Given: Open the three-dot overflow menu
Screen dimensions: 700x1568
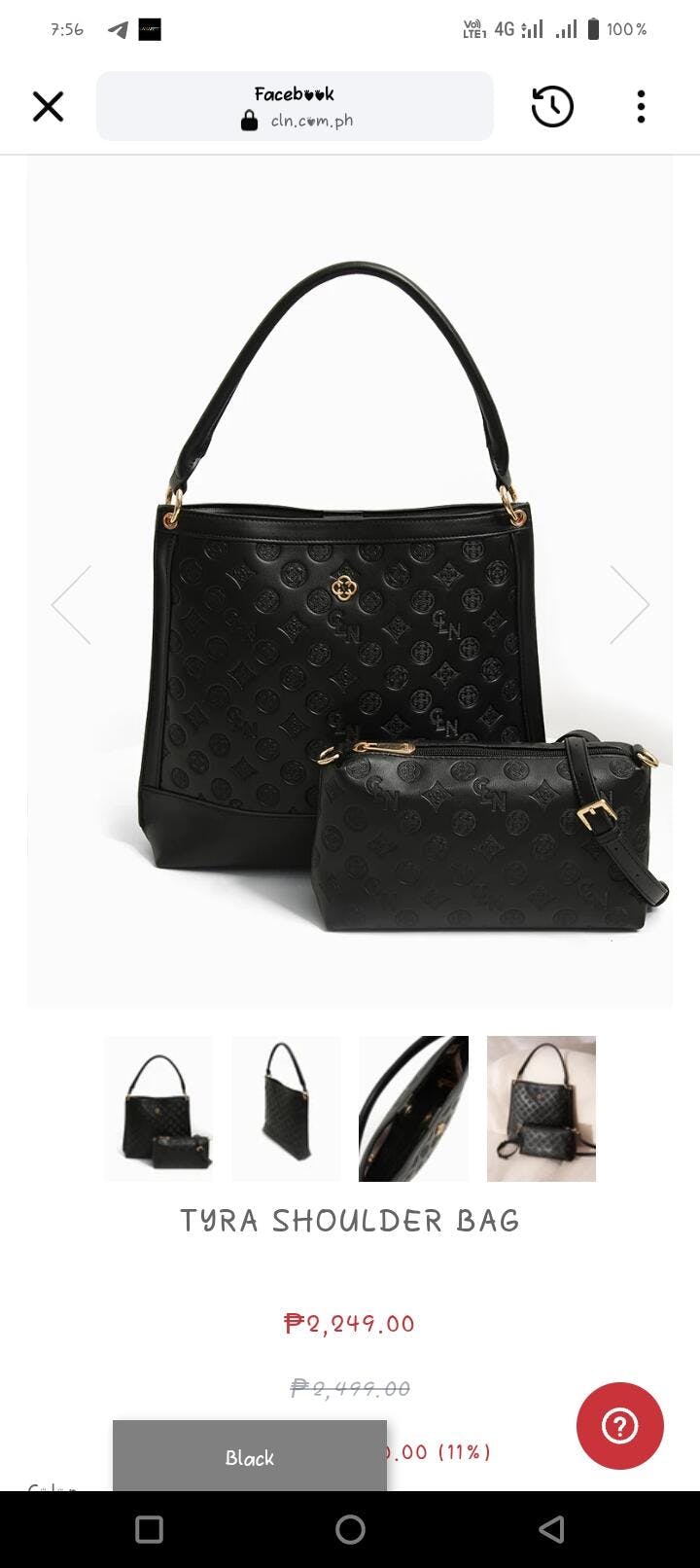Looking at the screenshot, I should [x=641, y=106].
